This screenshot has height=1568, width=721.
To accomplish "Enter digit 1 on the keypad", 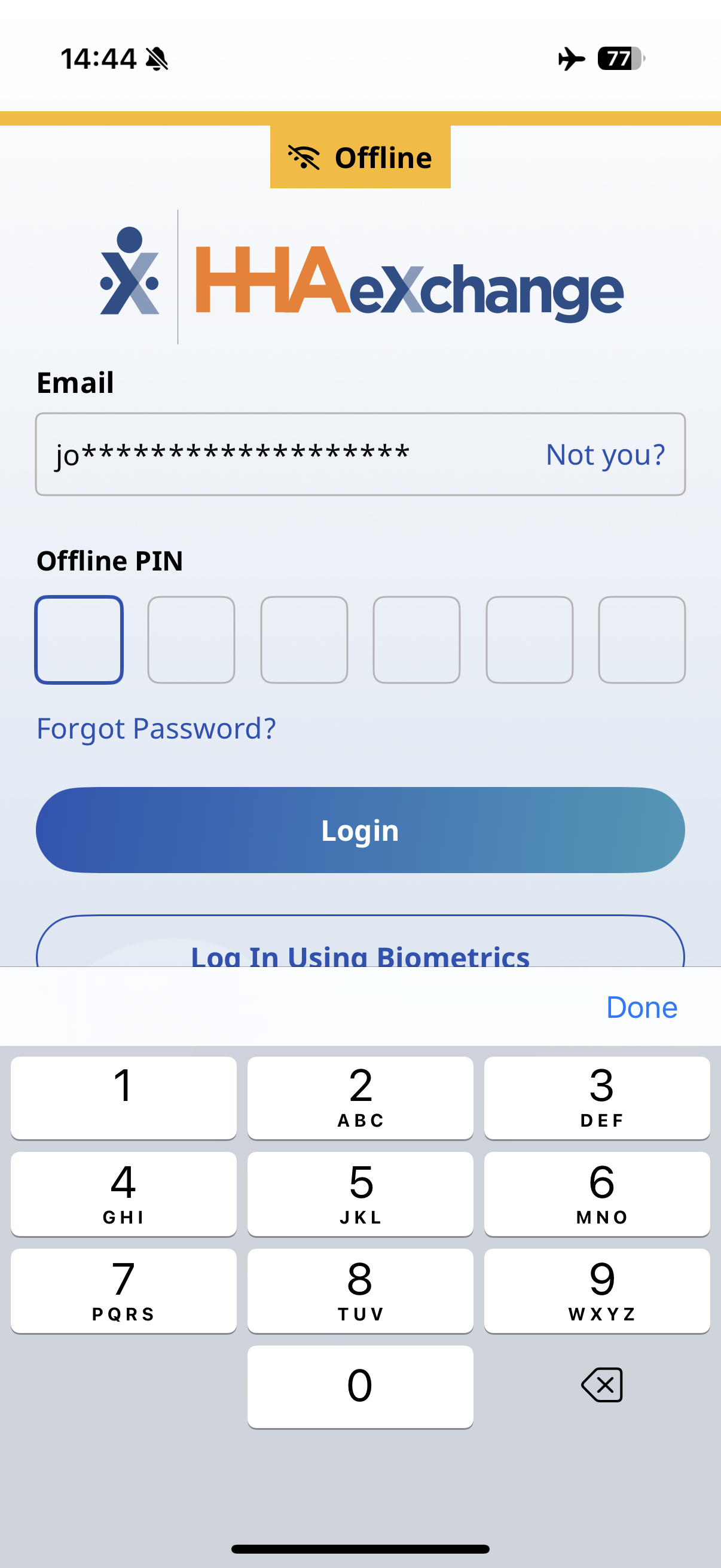I will pyautogui.click(x=124, y=1097).
